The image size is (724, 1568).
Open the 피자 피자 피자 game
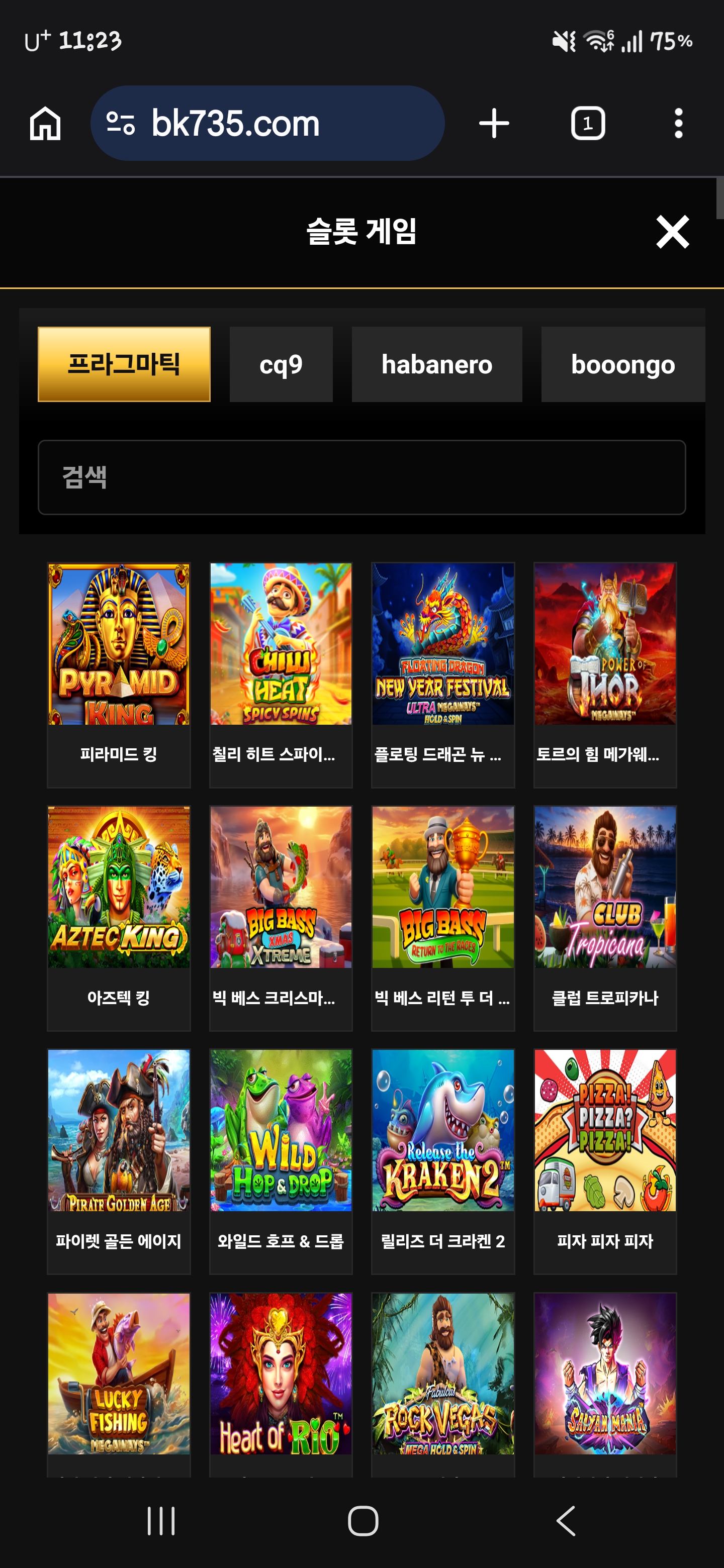(x=605, y=1131)
